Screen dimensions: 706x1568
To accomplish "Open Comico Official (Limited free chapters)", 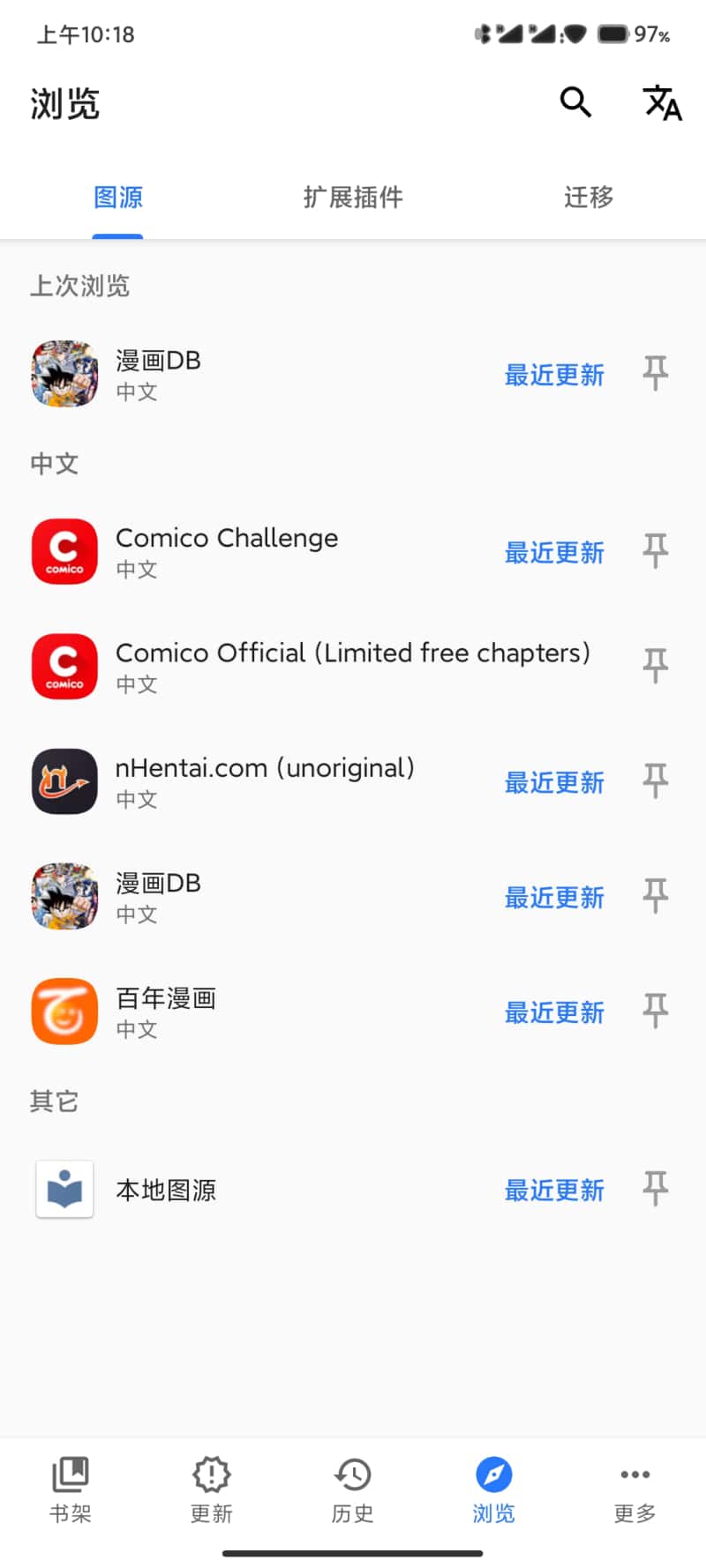I will point(352,666).
